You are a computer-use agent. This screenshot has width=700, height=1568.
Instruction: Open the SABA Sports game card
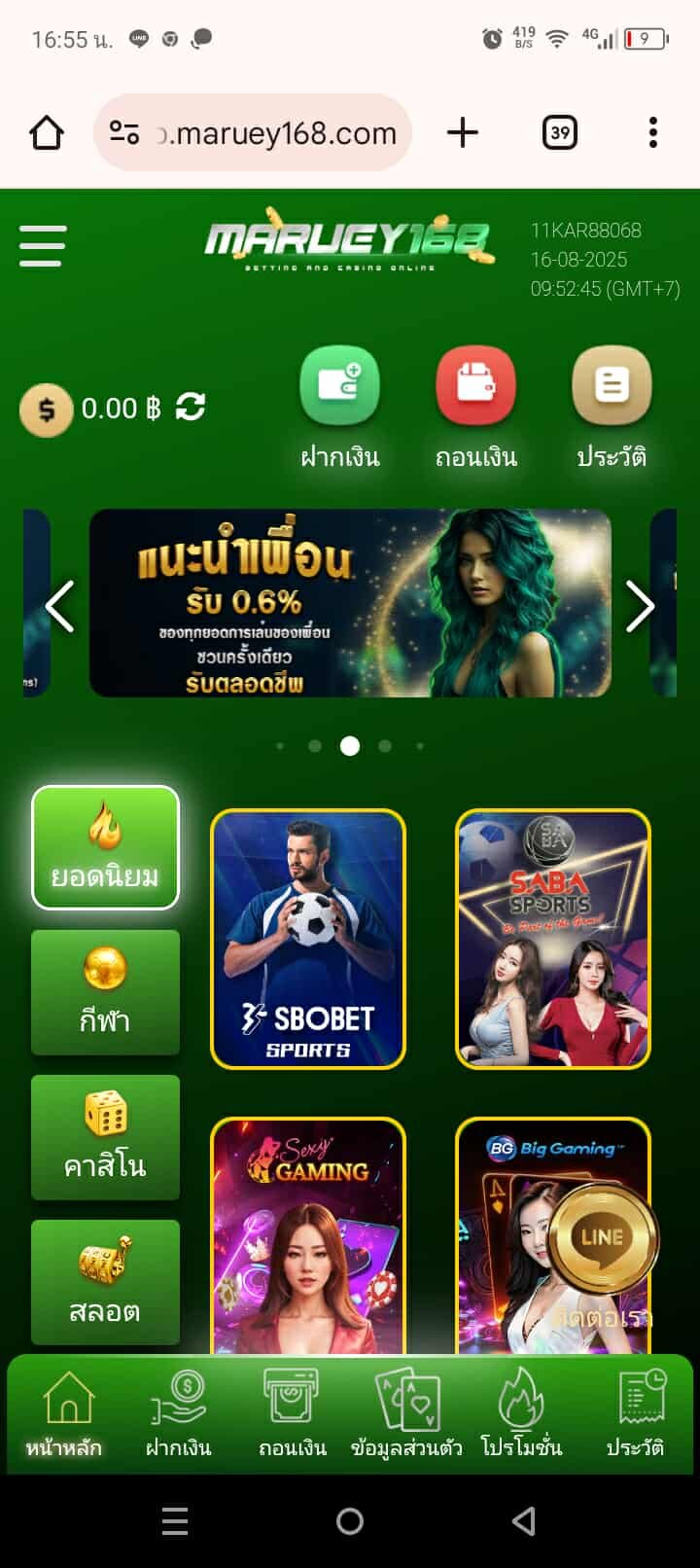(x=552, y=939)
